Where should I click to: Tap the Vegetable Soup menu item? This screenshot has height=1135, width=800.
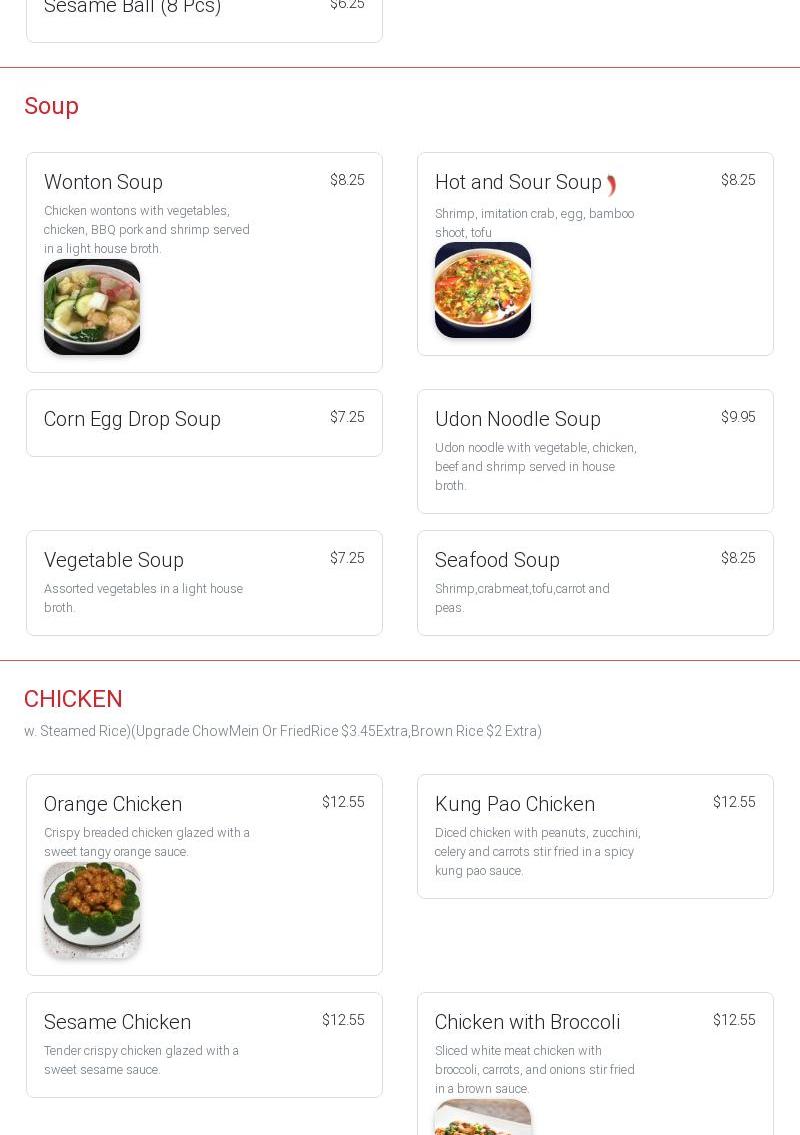[204, 582]
